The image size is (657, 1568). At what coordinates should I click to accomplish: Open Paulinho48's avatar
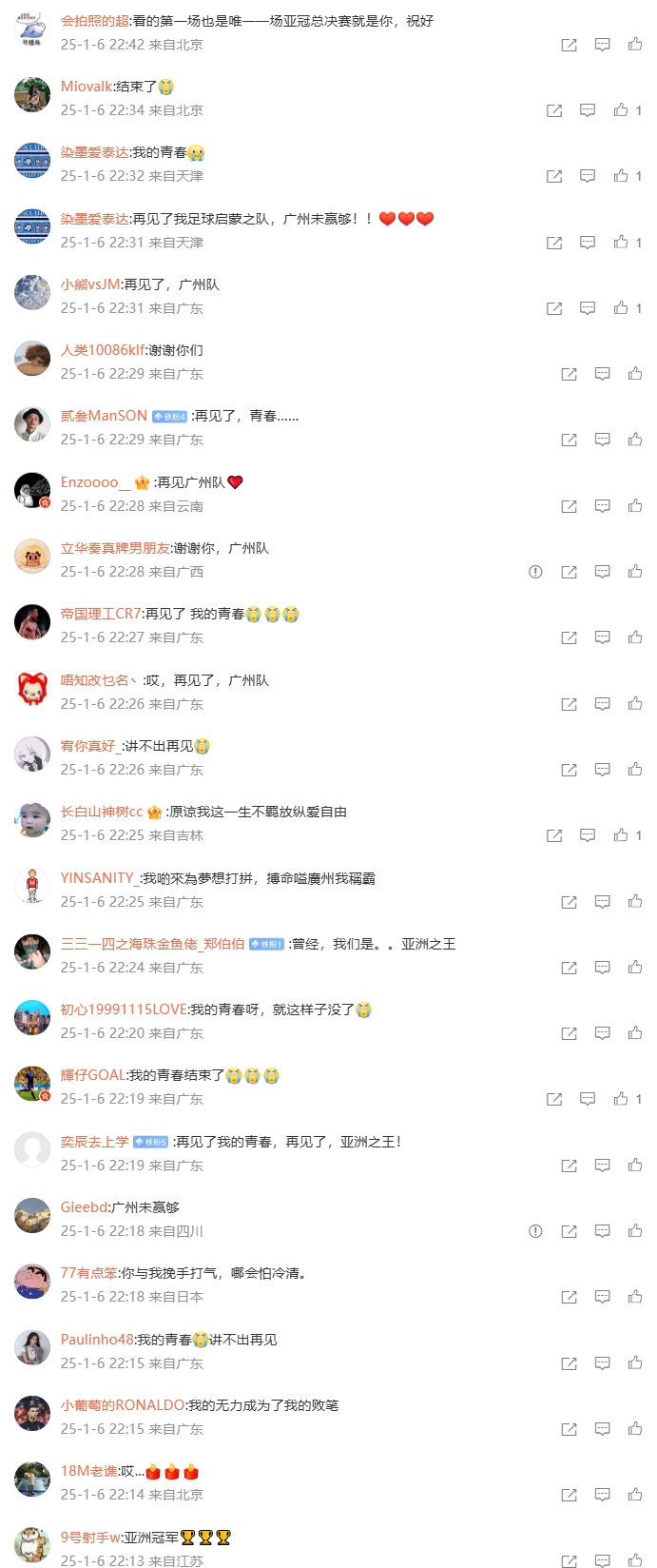tap(32, 1348)
